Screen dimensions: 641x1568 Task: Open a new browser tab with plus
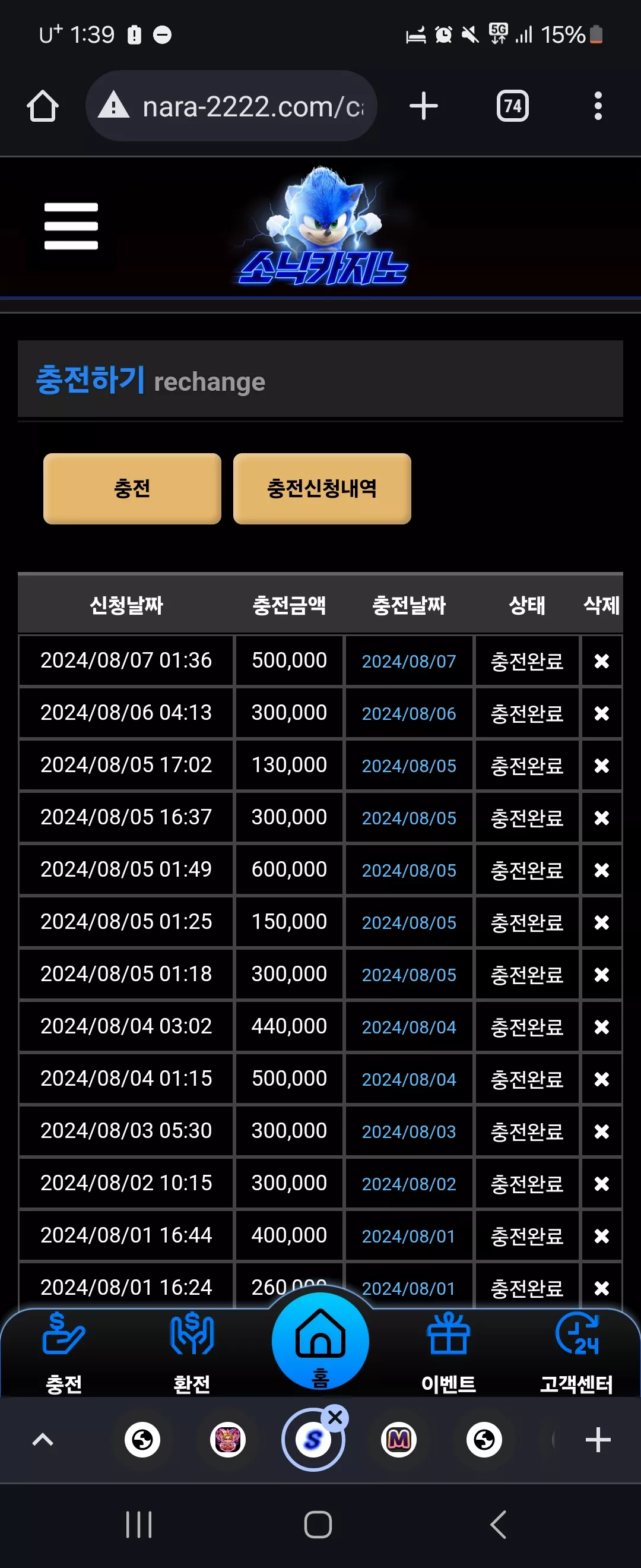click(424, 106)
